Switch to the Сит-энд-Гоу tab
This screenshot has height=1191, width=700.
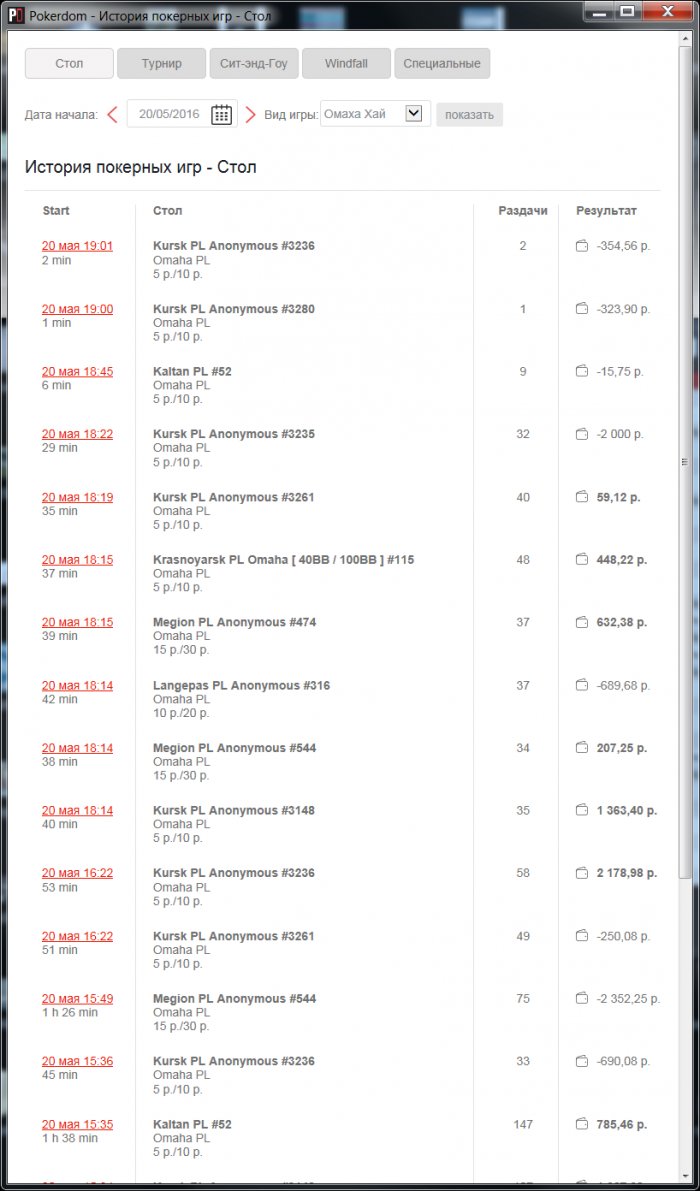253,64
